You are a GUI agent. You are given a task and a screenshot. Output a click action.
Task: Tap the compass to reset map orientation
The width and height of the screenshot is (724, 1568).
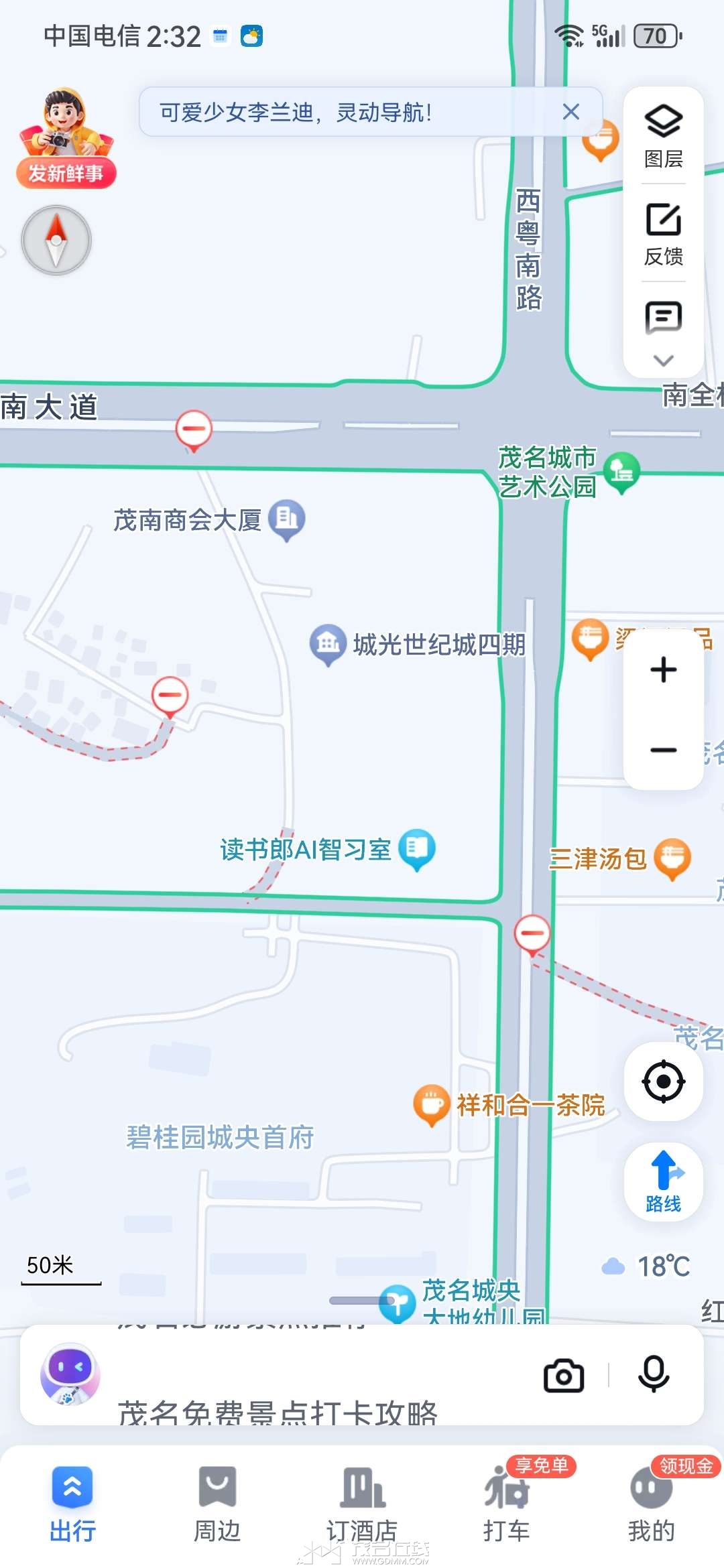tap(56, 240)
